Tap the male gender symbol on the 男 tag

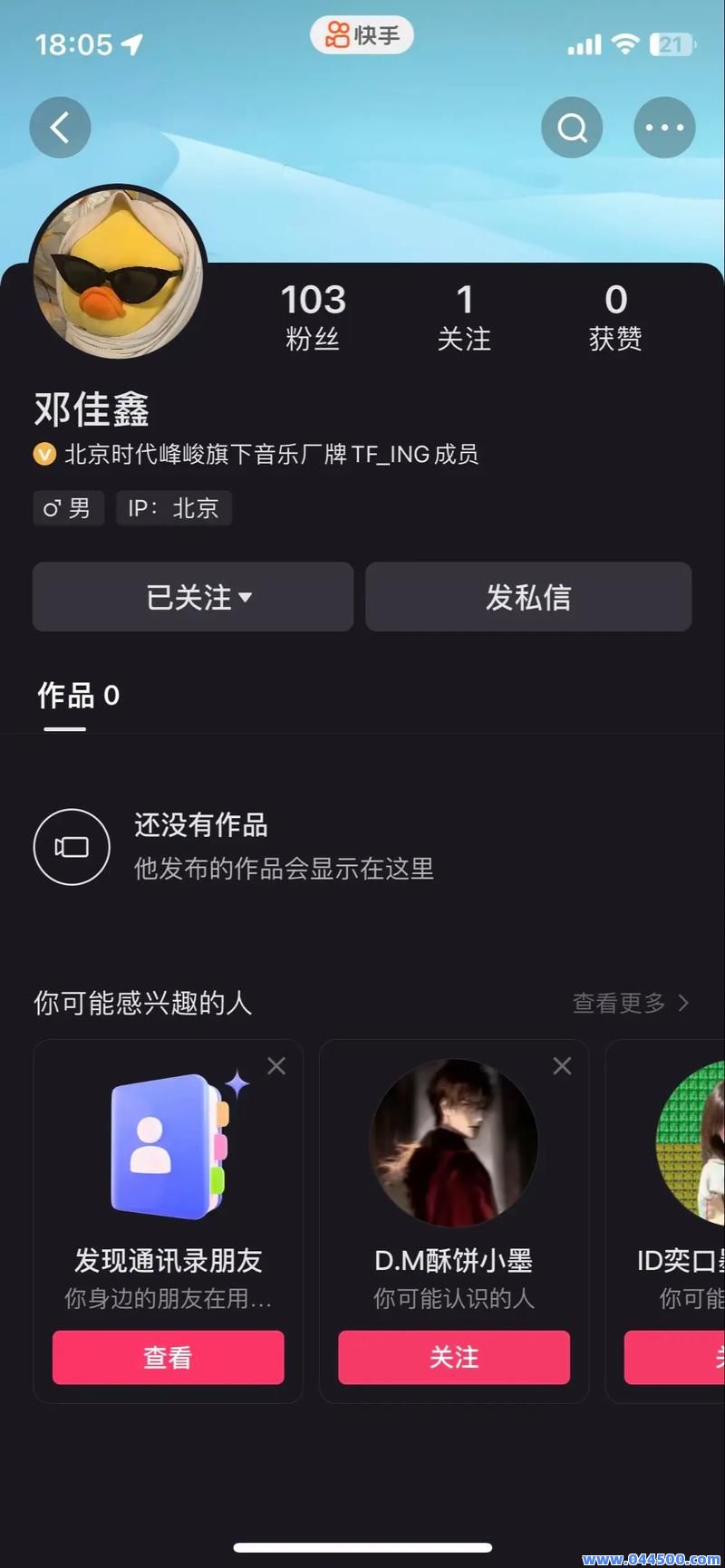pyautogui.click(x=53, y=508)
